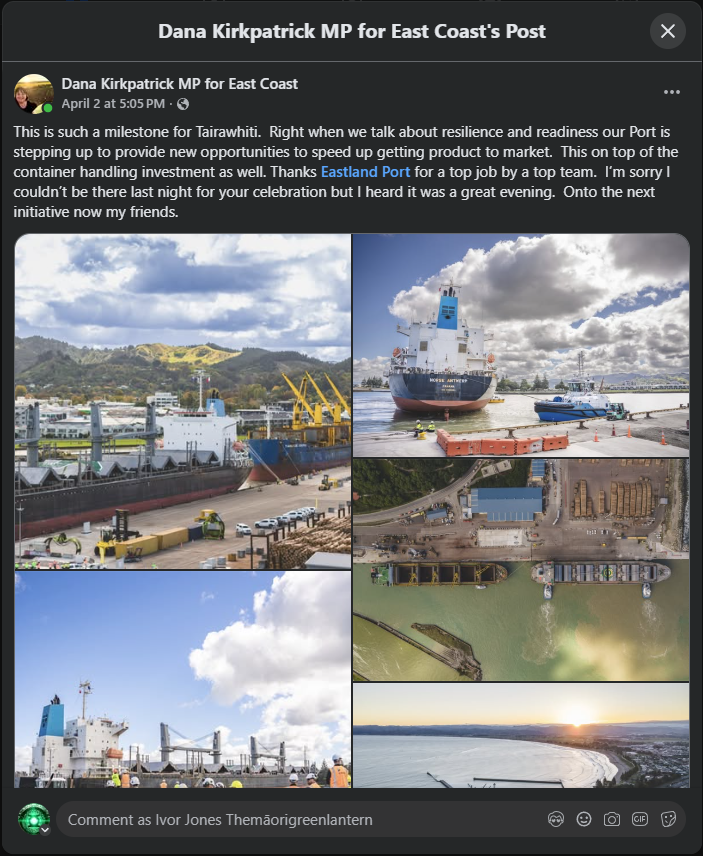Close the post dialog
703x856 pixels.
[668, 31]
